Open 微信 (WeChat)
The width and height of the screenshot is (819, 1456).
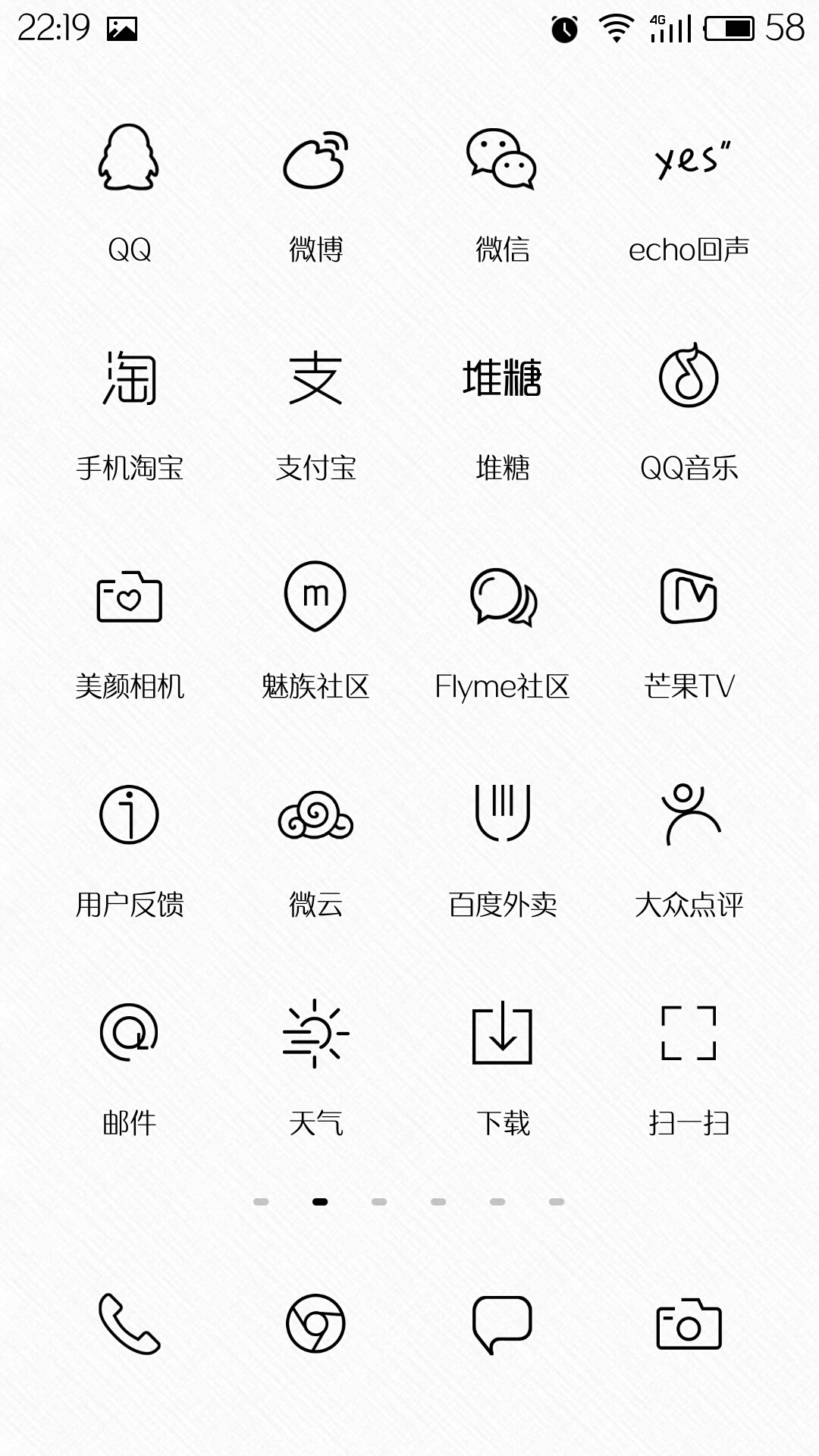point(502,159)
